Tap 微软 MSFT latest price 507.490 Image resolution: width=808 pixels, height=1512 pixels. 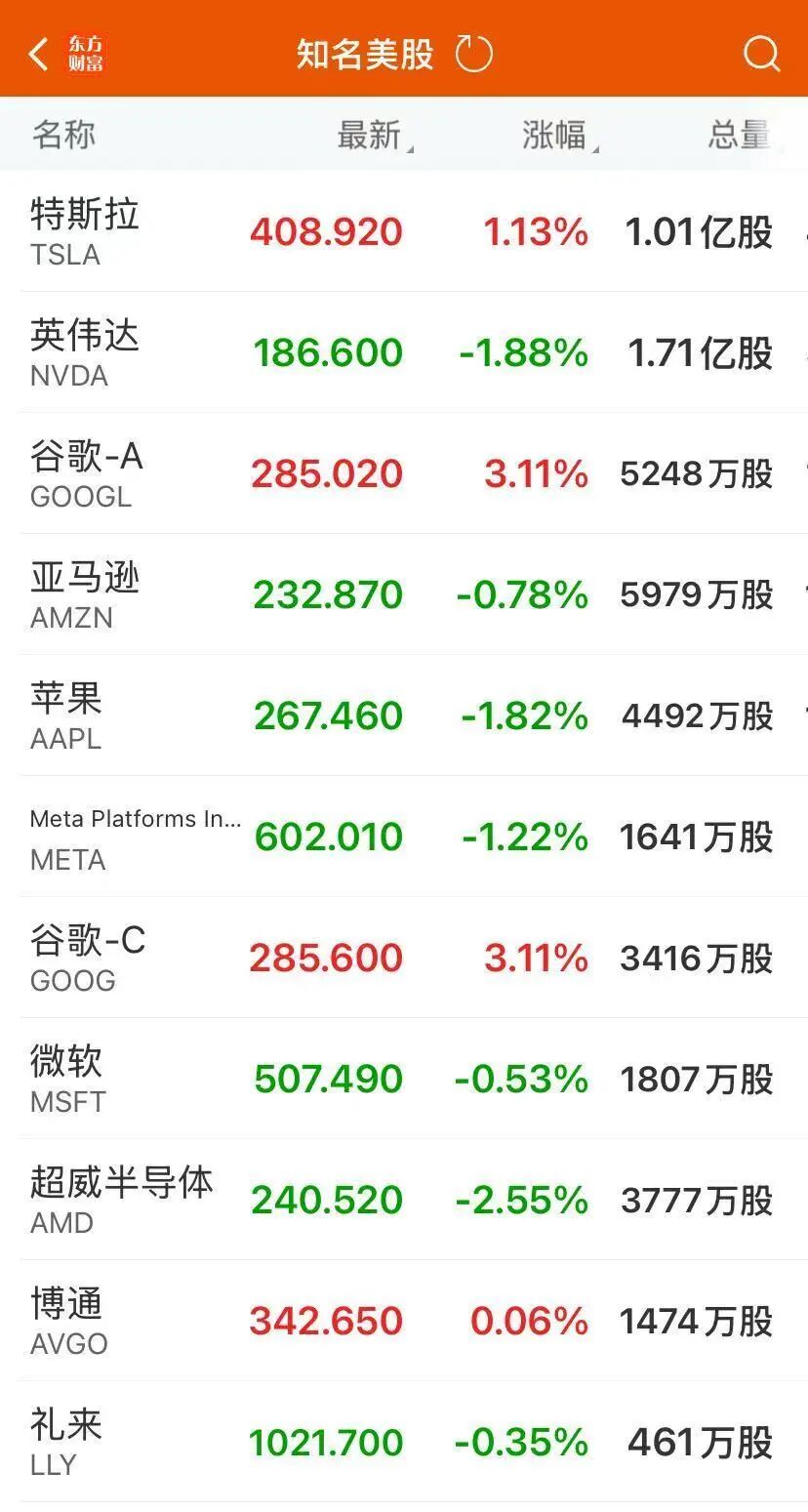point(326,1079)
